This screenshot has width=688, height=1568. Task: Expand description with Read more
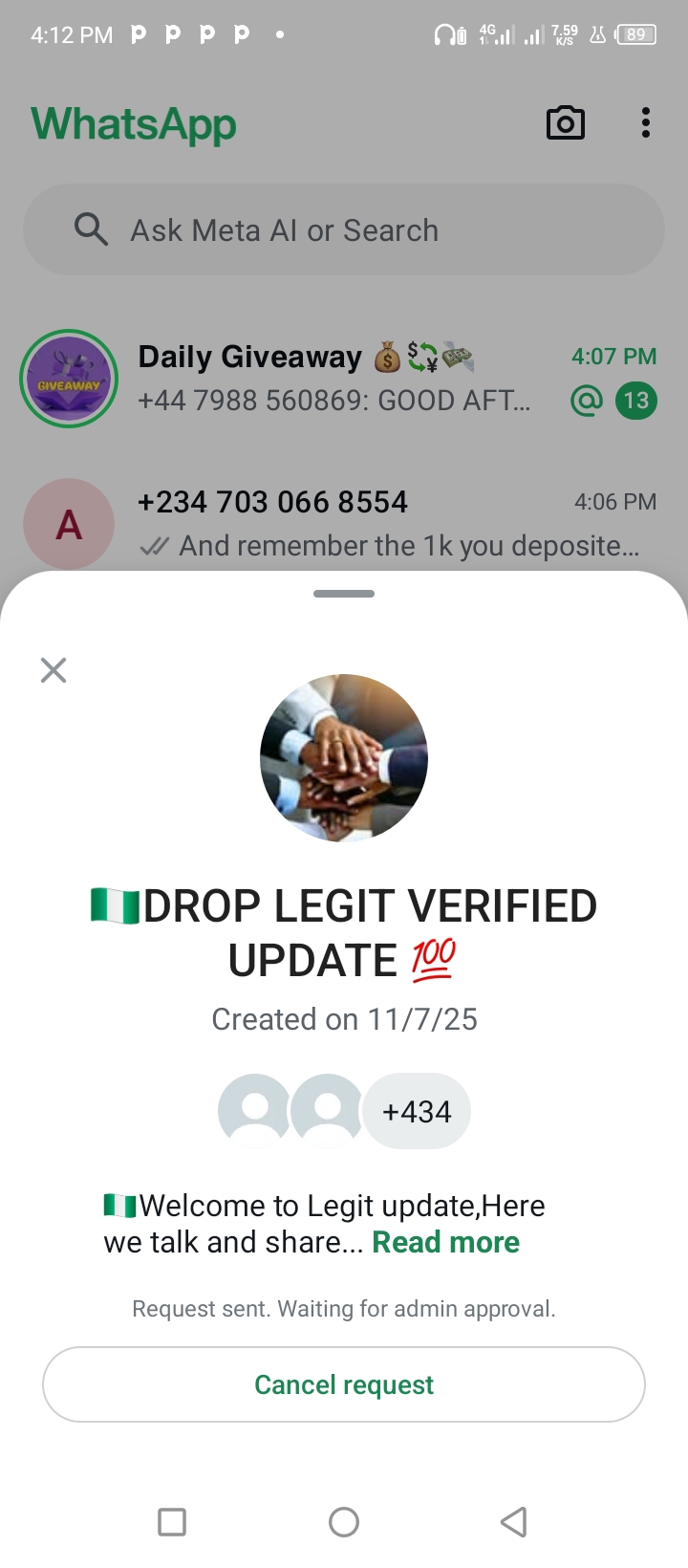tap(445, 1242)
